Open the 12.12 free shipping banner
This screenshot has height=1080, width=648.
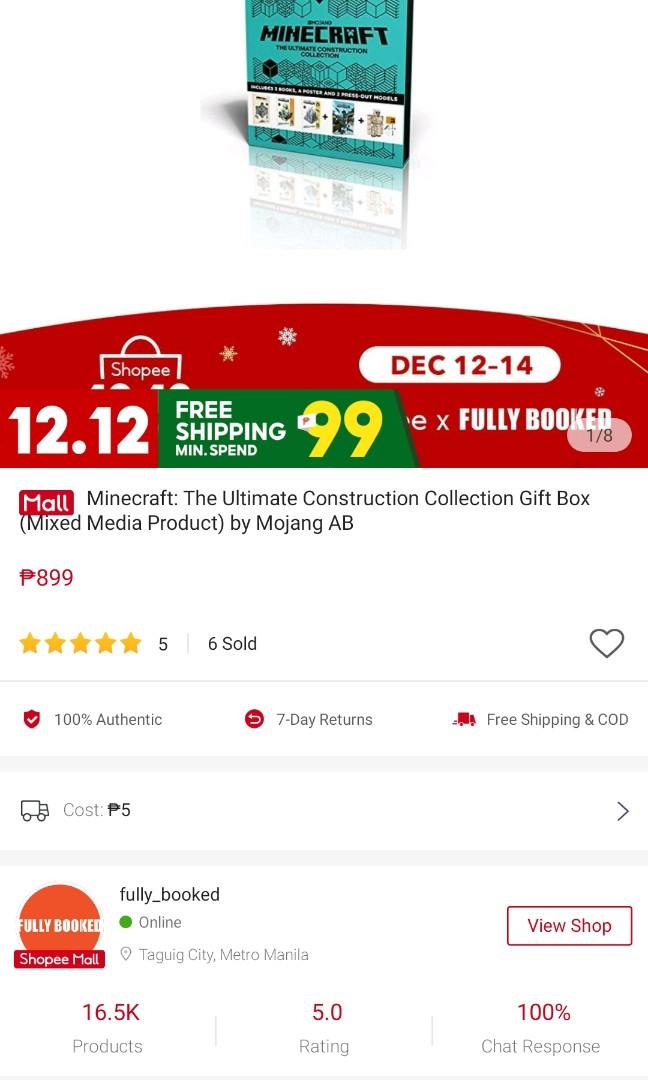[x=280, y=429]
